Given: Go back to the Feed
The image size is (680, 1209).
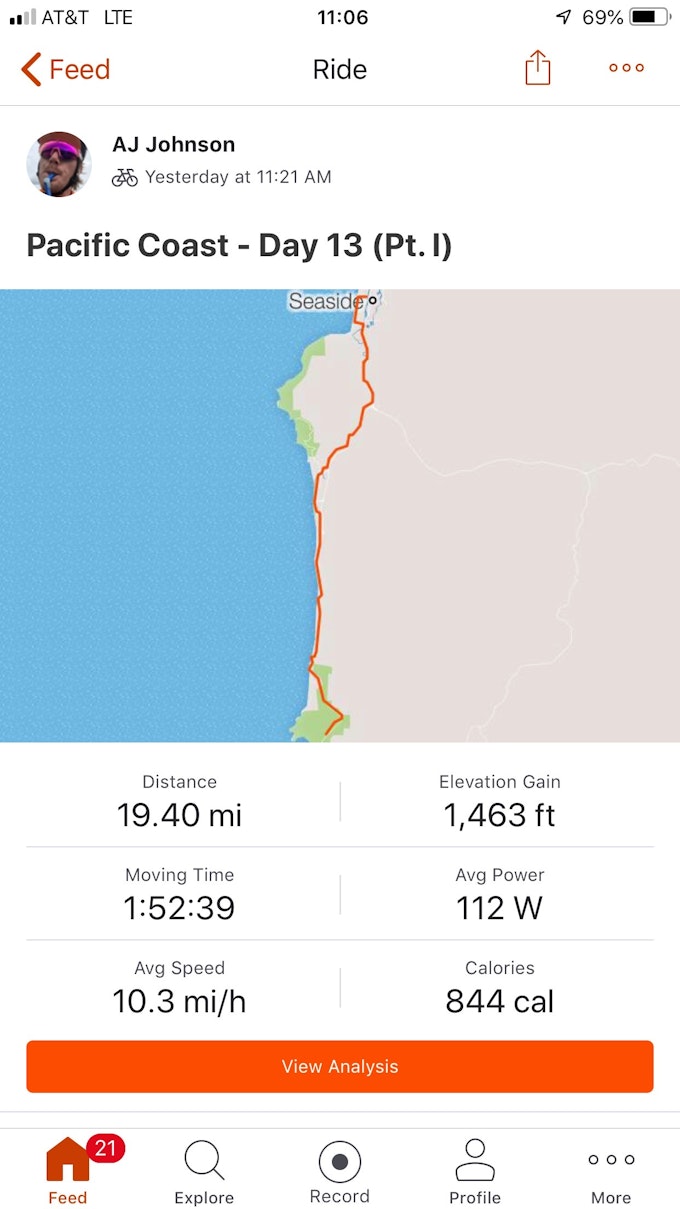Looking at the screenshot, I should 66,69.
